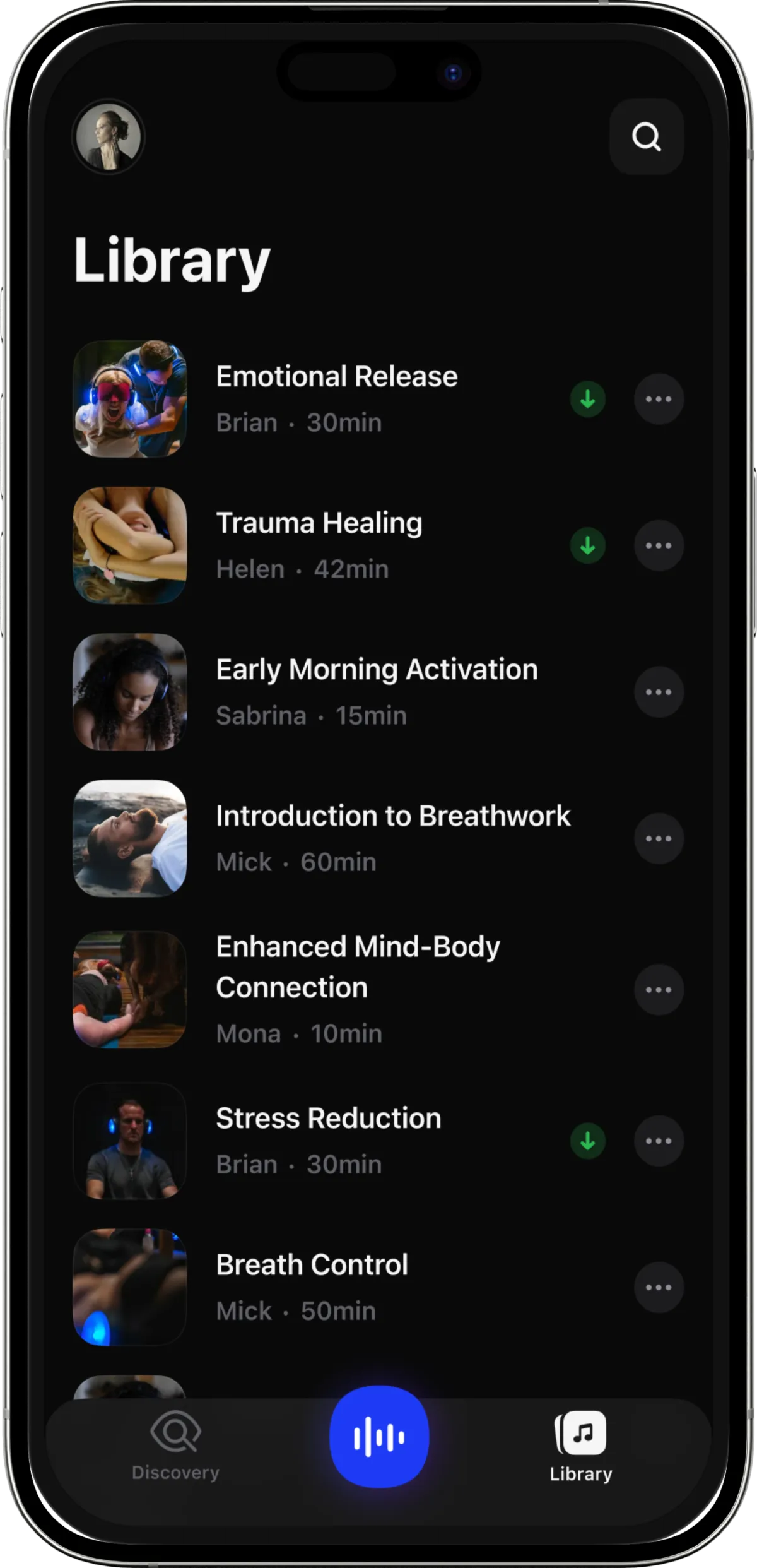Screen dimensions: 757x1568
Task: Tap the download icon on Stress Reduction
Action: point(588,1141)
